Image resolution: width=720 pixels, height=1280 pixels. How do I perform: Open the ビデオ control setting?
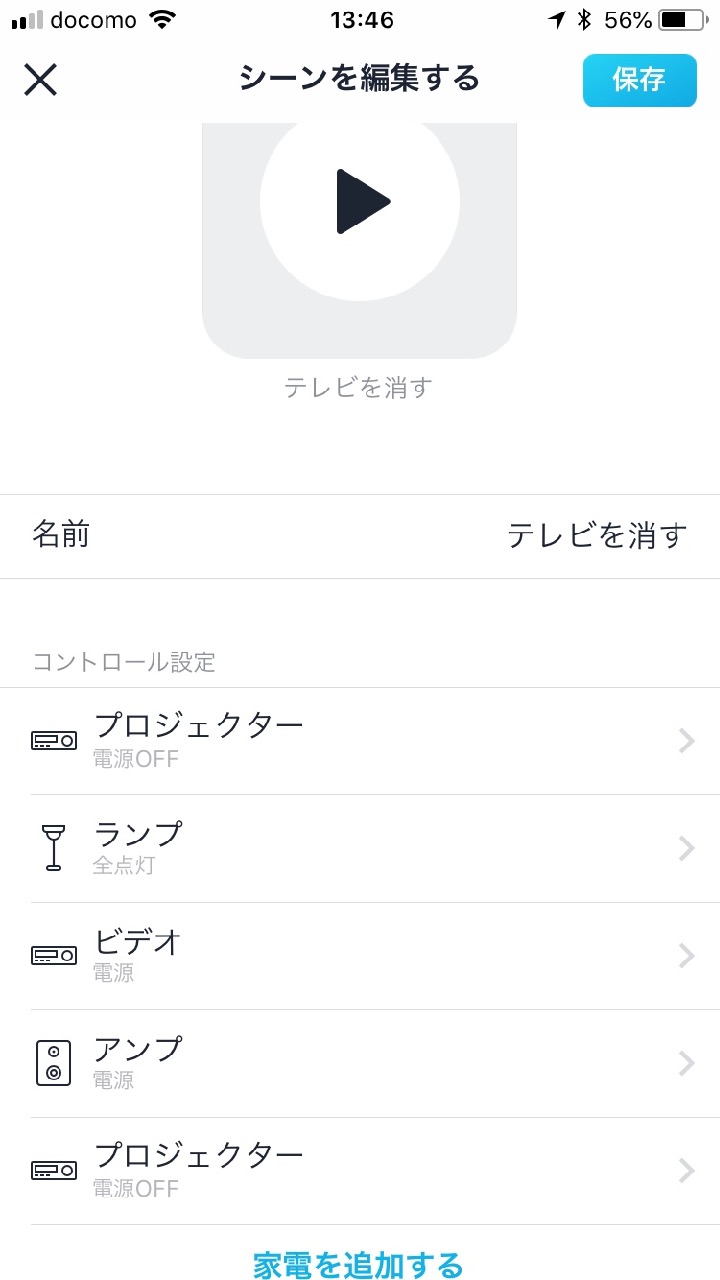(360, 956)
